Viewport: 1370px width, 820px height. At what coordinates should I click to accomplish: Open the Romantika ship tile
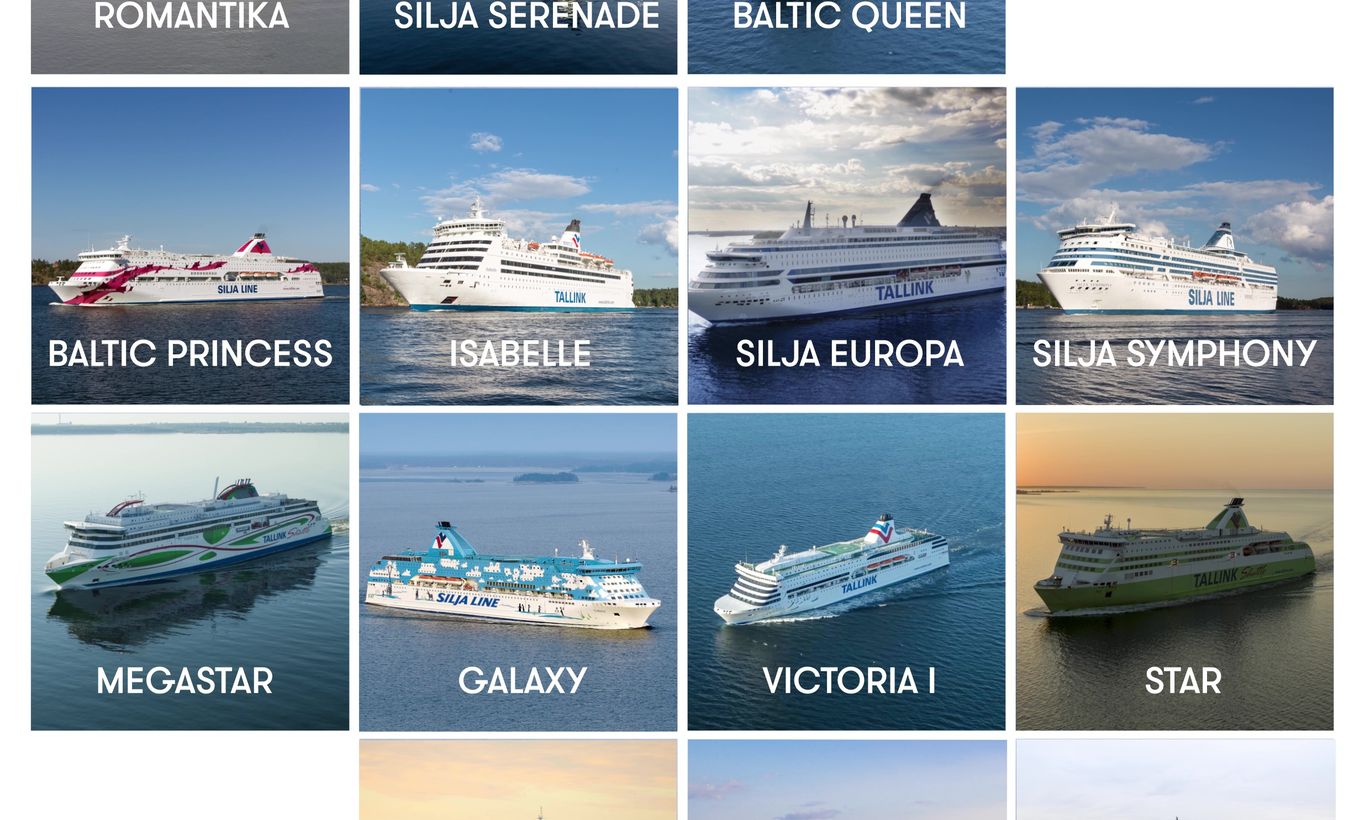click(x=190, y=35)
